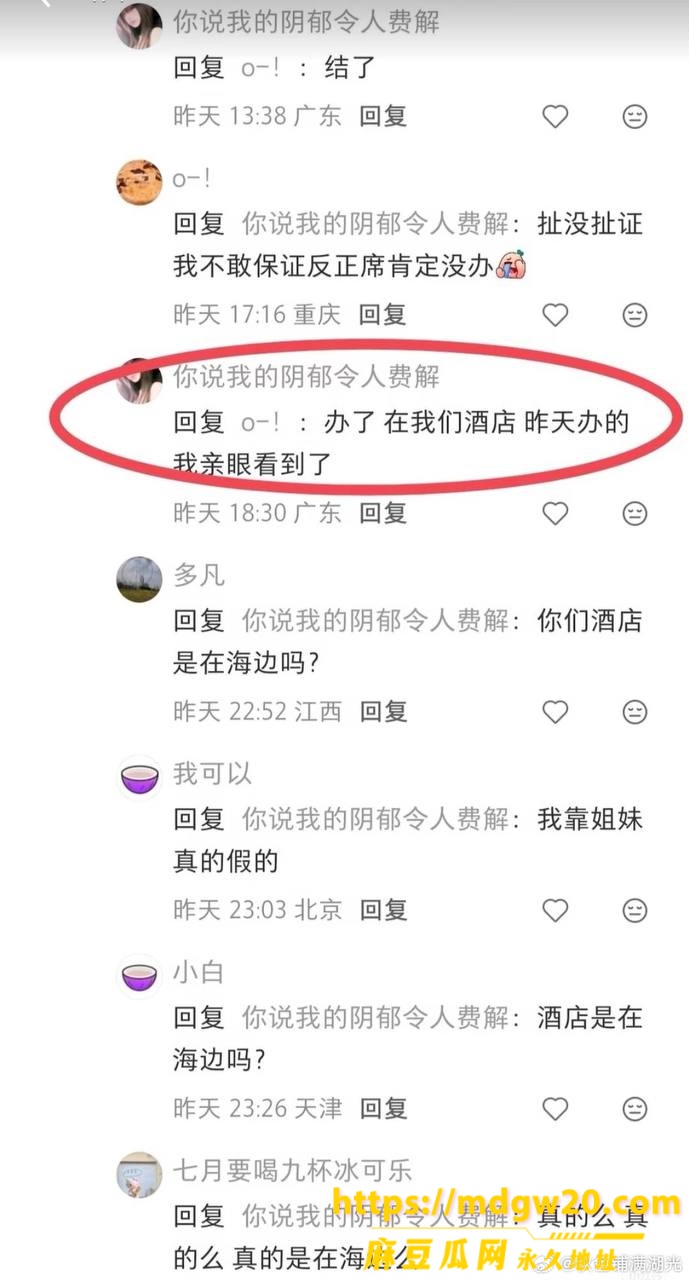Dislike the 昨天 18:30 广东 comment
Image resolution: width=689 pixels, height=1280 pixels.
pos(635,513)
